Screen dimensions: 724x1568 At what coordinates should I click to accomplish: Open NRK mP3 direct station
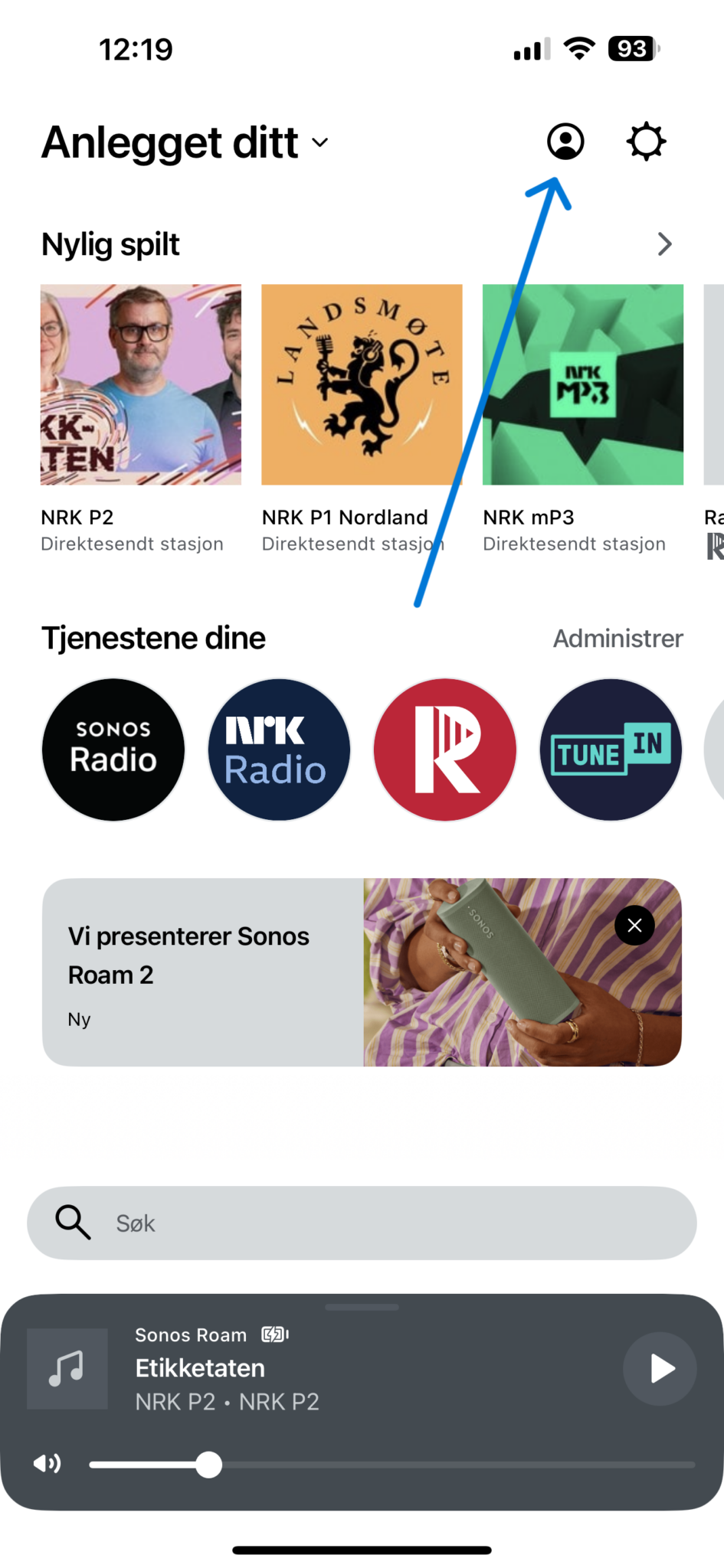(x=582, y=385)
